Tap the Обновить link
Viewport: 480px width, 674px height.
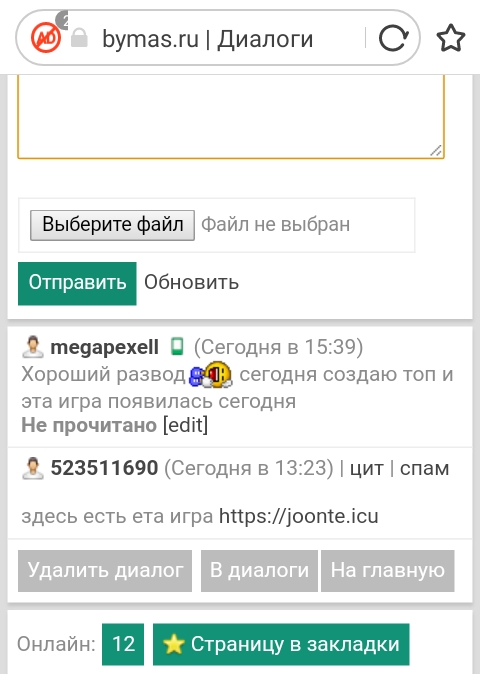pyautogui.click(x=191, y=283)
